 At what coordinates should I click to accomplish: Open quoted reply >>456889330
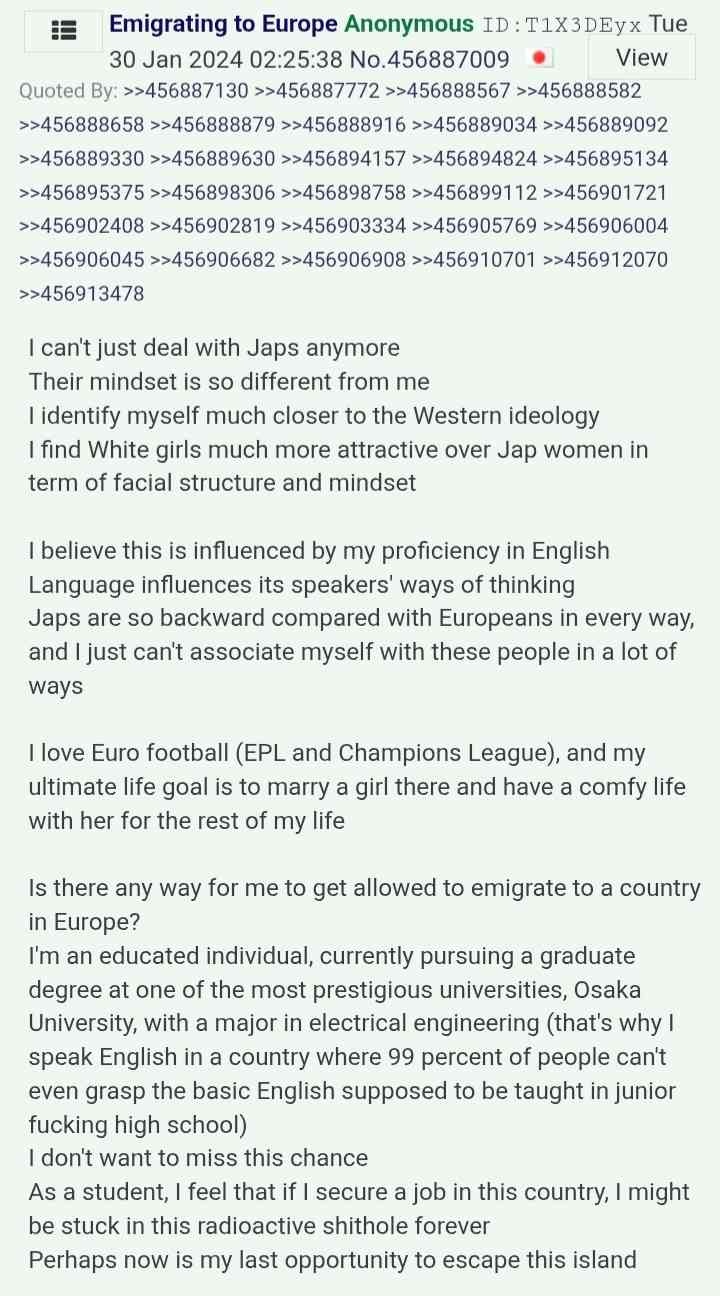click(81, 159)
